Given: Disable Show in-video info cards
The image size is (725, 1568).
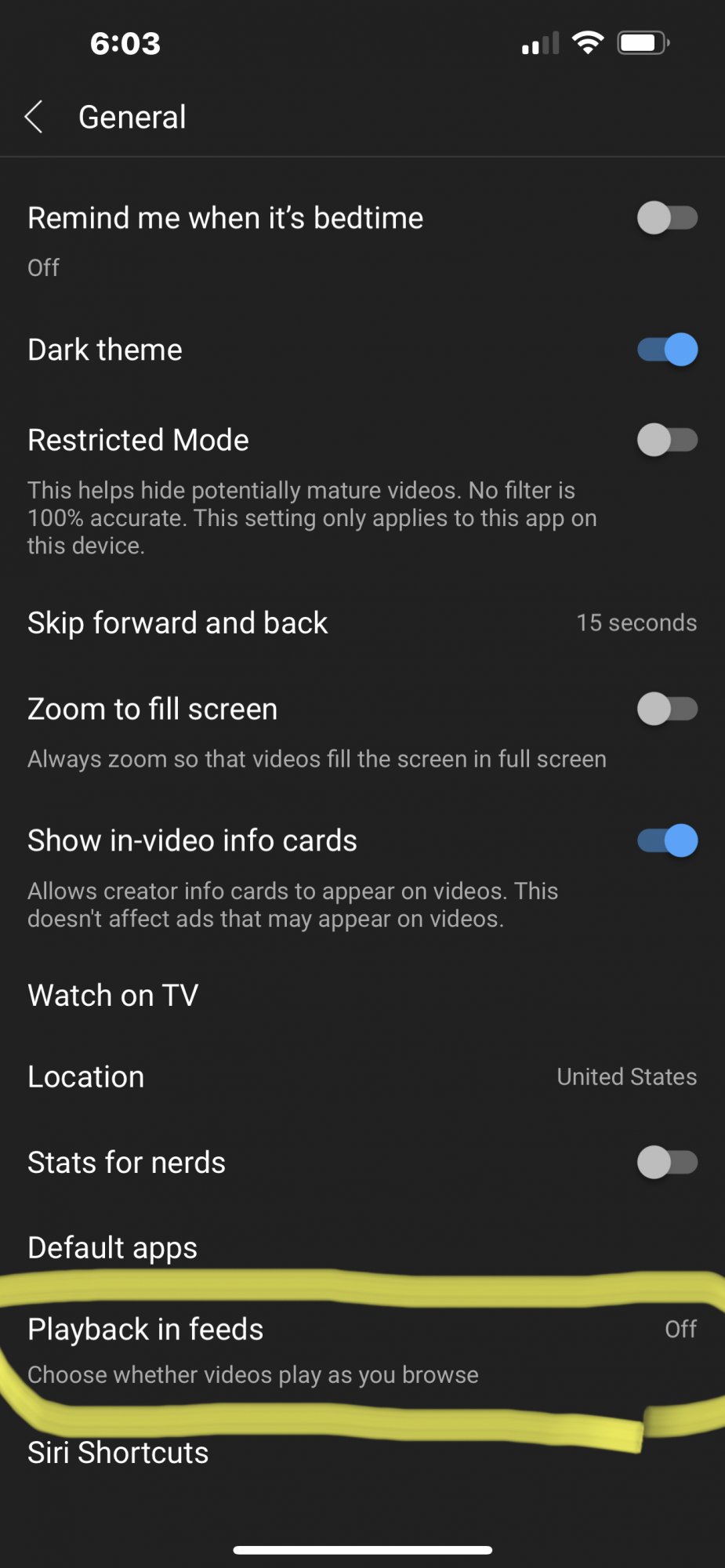Looking at the screenshot, I should click(667, 840).
